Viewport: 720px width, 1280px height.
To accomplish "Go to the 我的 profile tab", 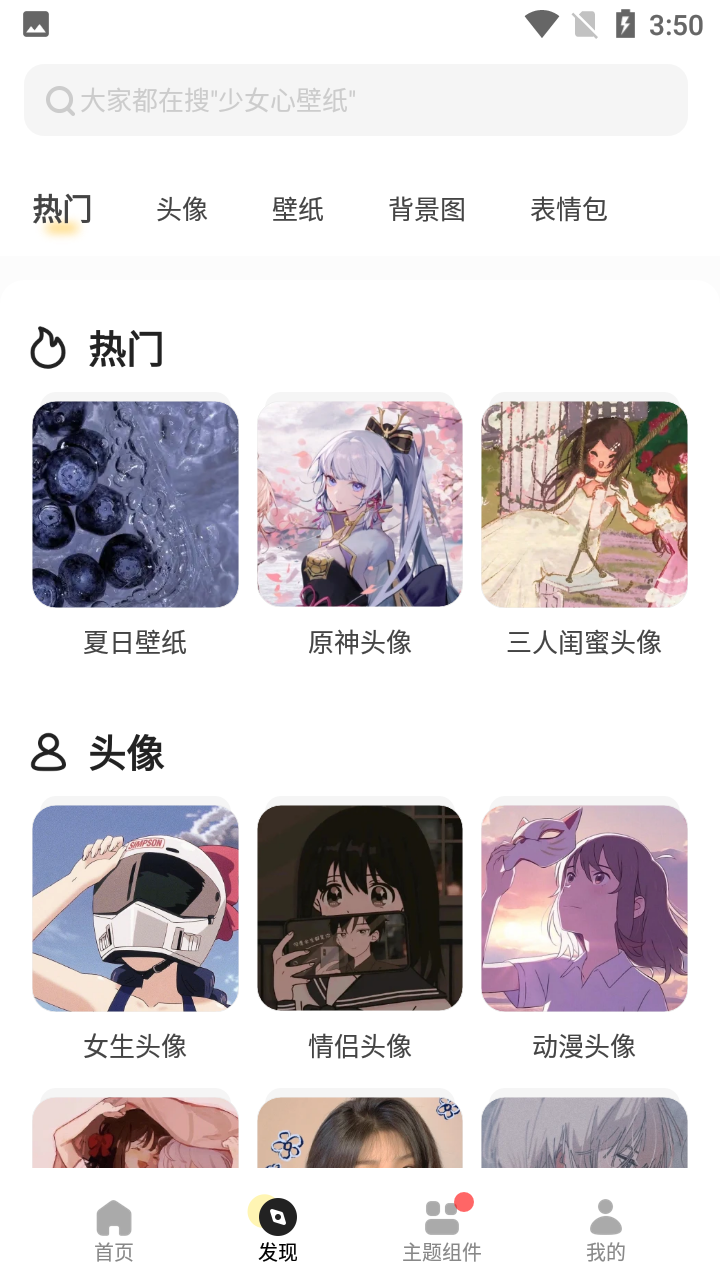I will [606, 1230].
